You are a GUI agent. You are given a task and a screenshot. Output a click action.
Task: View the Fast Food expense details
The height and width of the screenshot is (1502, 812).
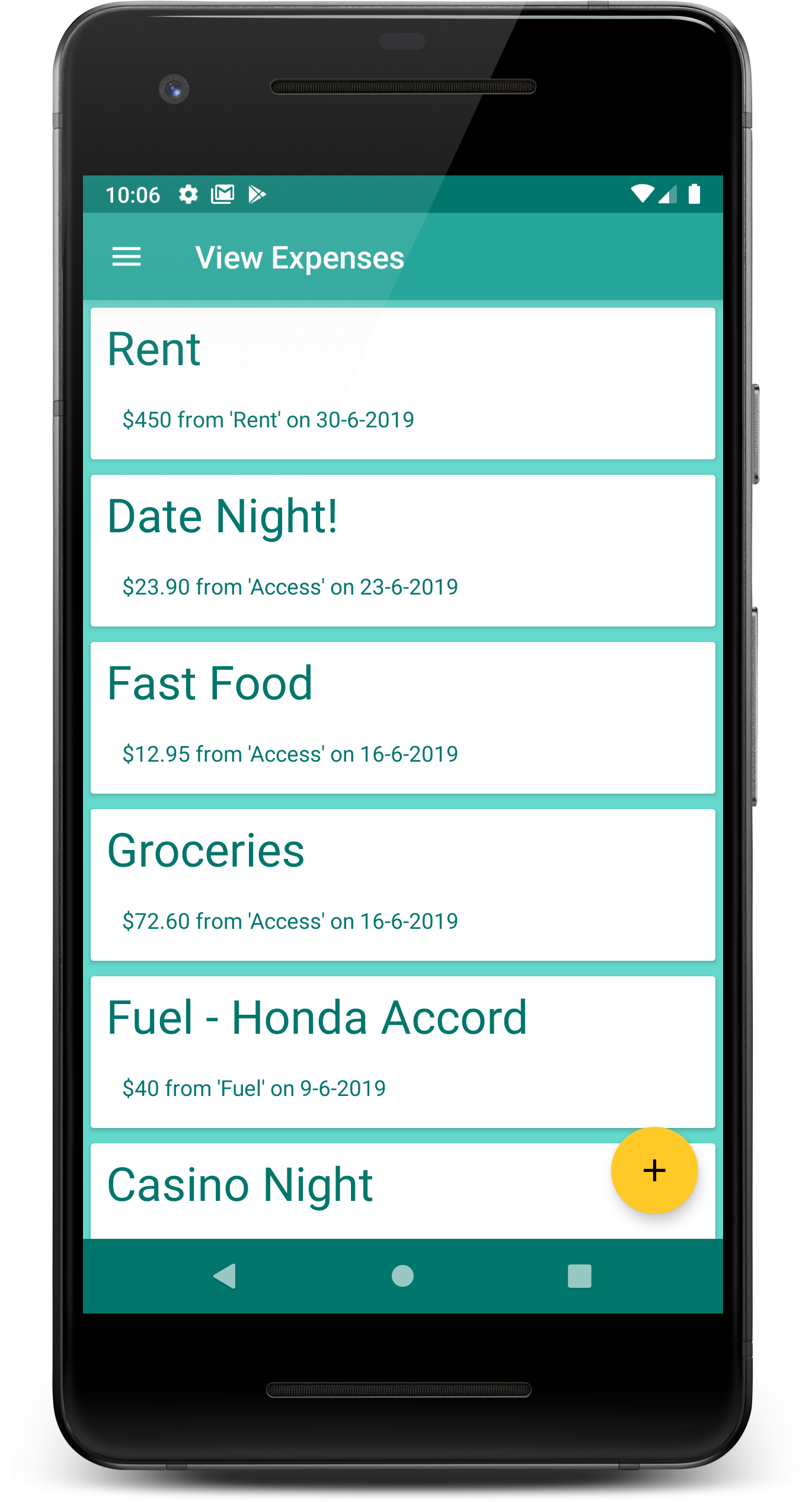coord(402,717)
